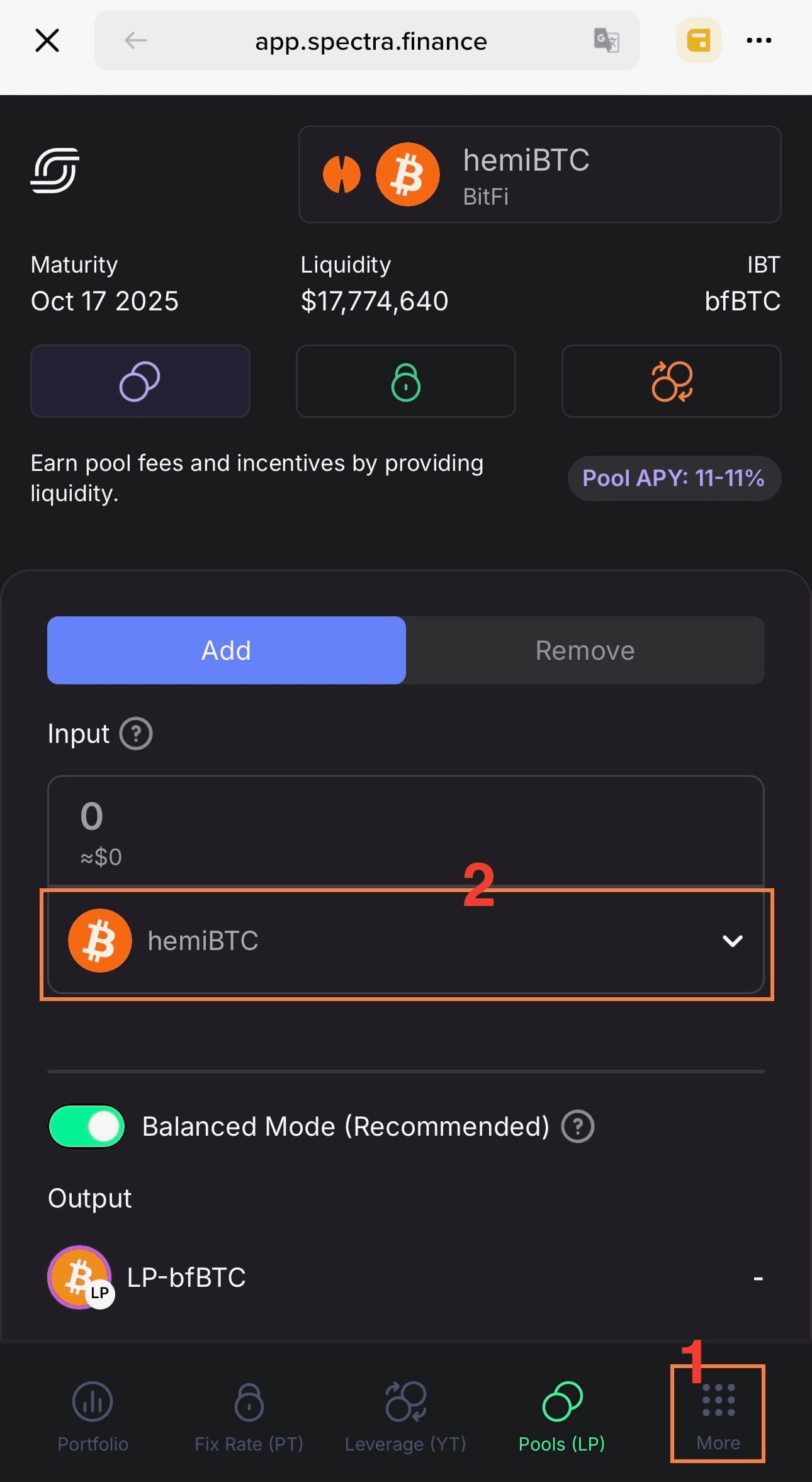Open the yellow wallet icon
This screenshot has height=1482, width=812.
pyautogui.click(x=698, y=41)
